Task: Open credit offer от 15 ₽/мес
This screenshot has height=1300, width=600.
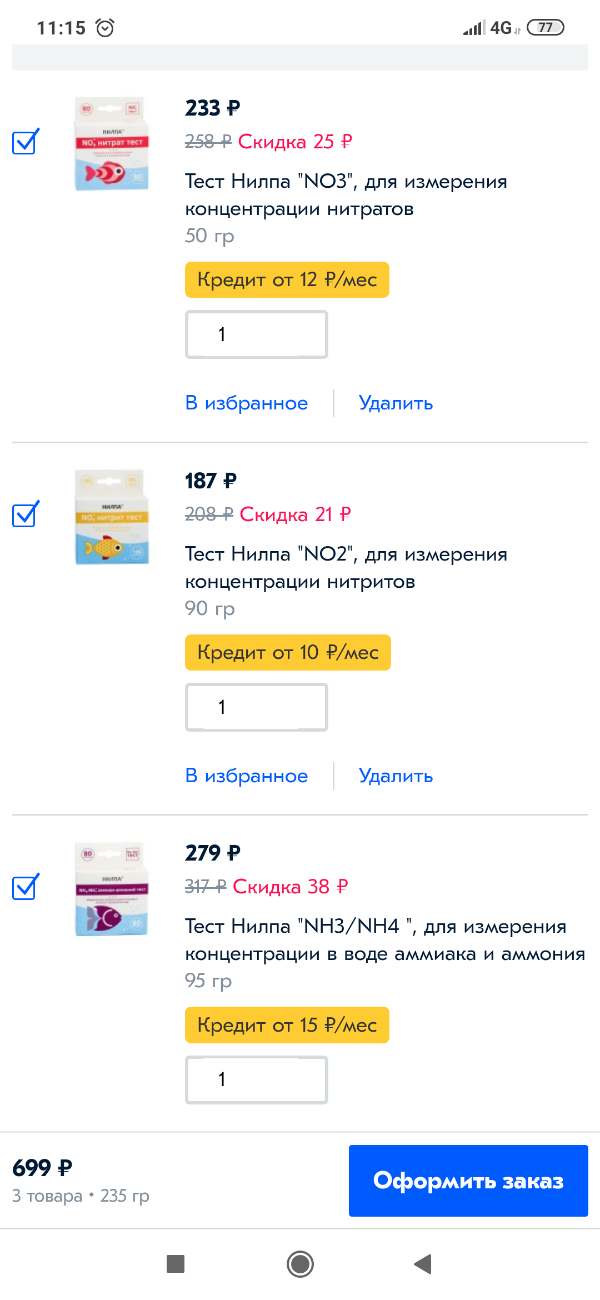Action: 287,1025
